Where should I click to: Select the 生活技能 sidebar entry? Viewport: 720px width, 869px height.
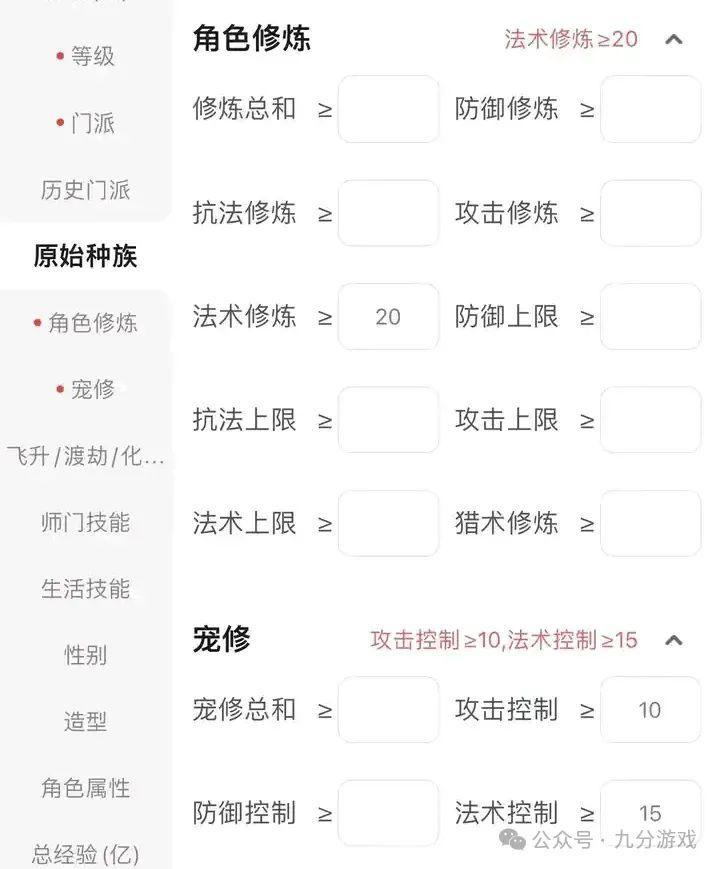point(88,588)
